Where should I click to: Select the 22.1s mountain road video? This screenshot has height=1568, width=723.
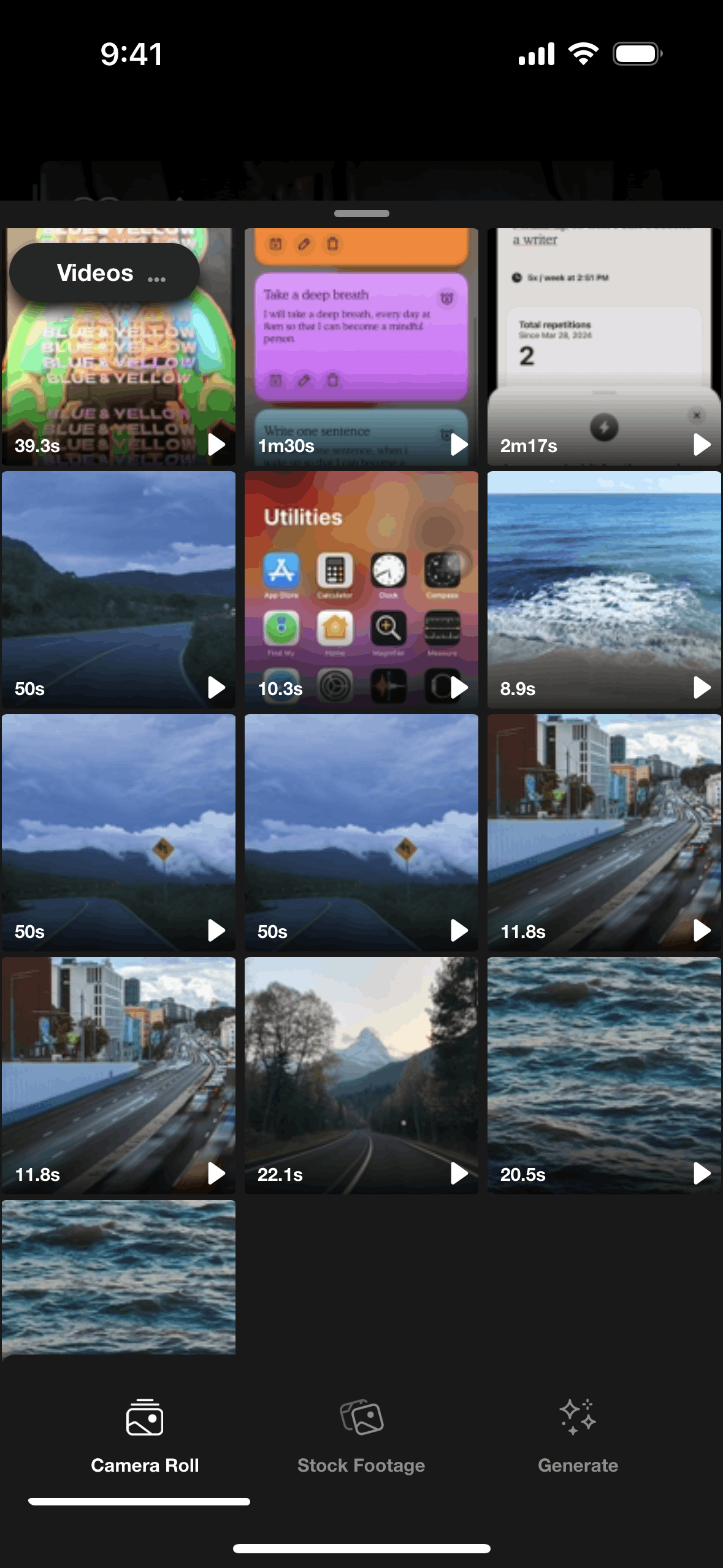[x=361, y=1075]
